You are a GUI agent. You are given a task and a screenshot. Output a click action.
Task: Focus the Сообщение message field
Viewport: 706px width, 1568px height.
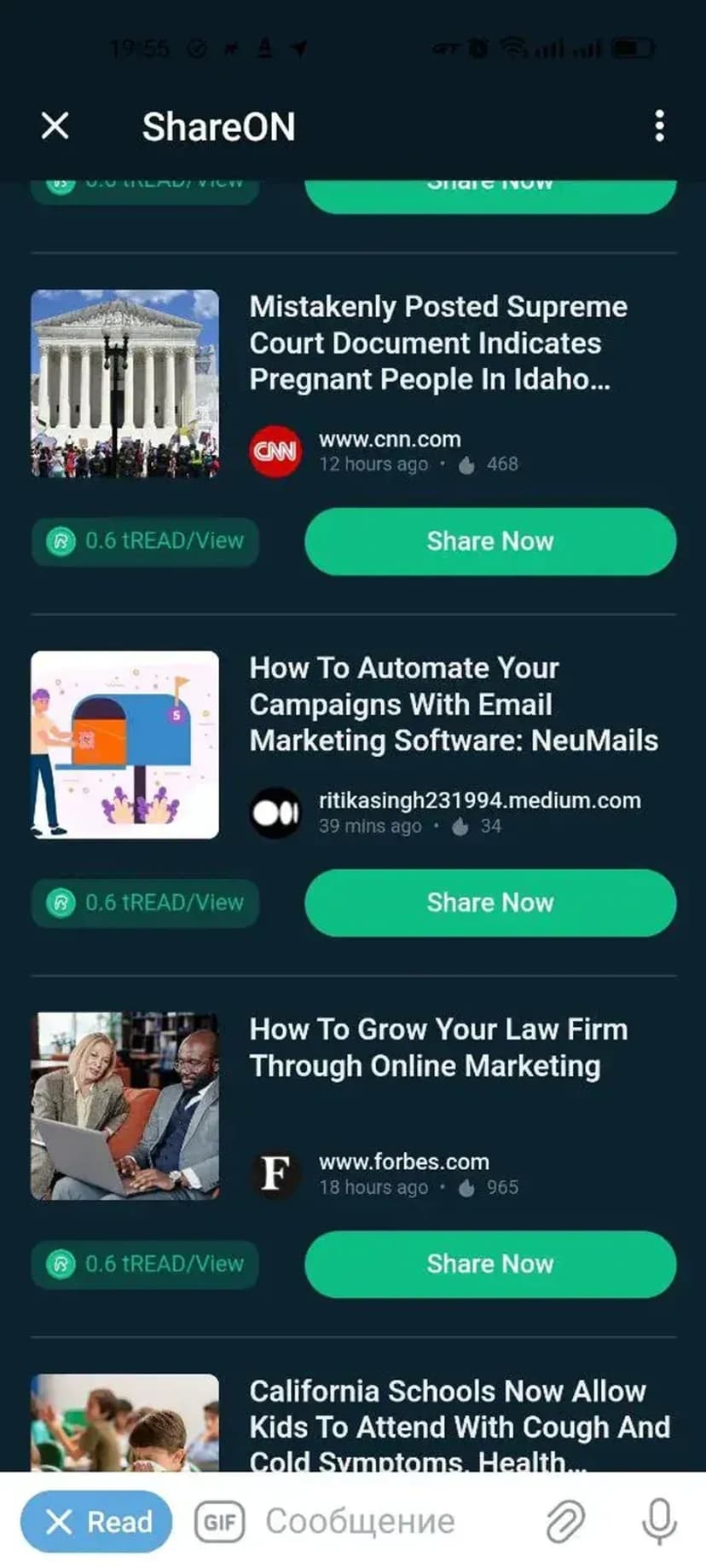tap(375, 1522)
